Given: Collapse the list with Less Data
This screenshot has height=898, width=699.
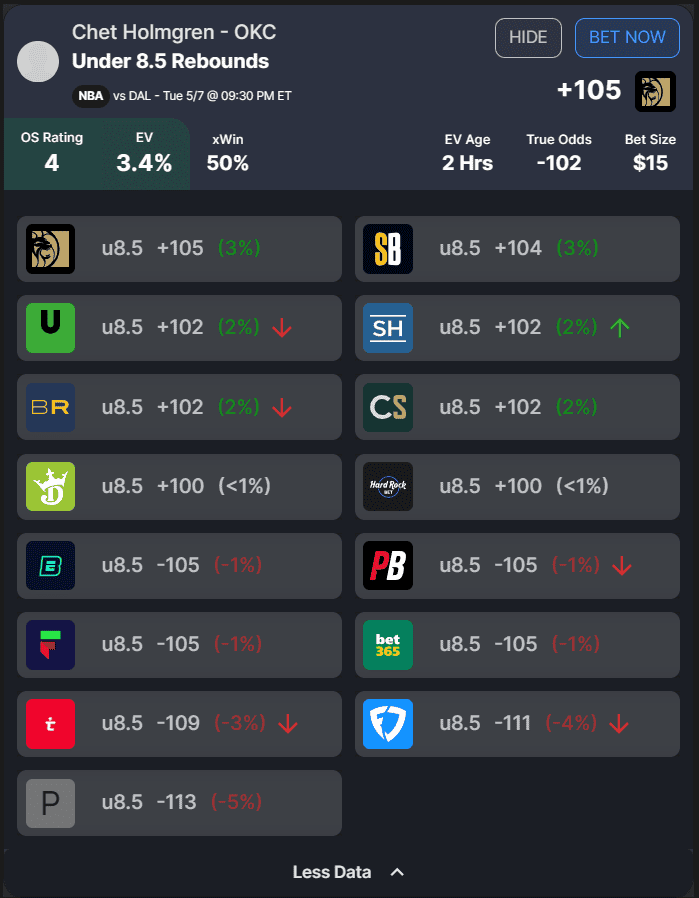Looking at the screenshot, I should pos(349,872).
